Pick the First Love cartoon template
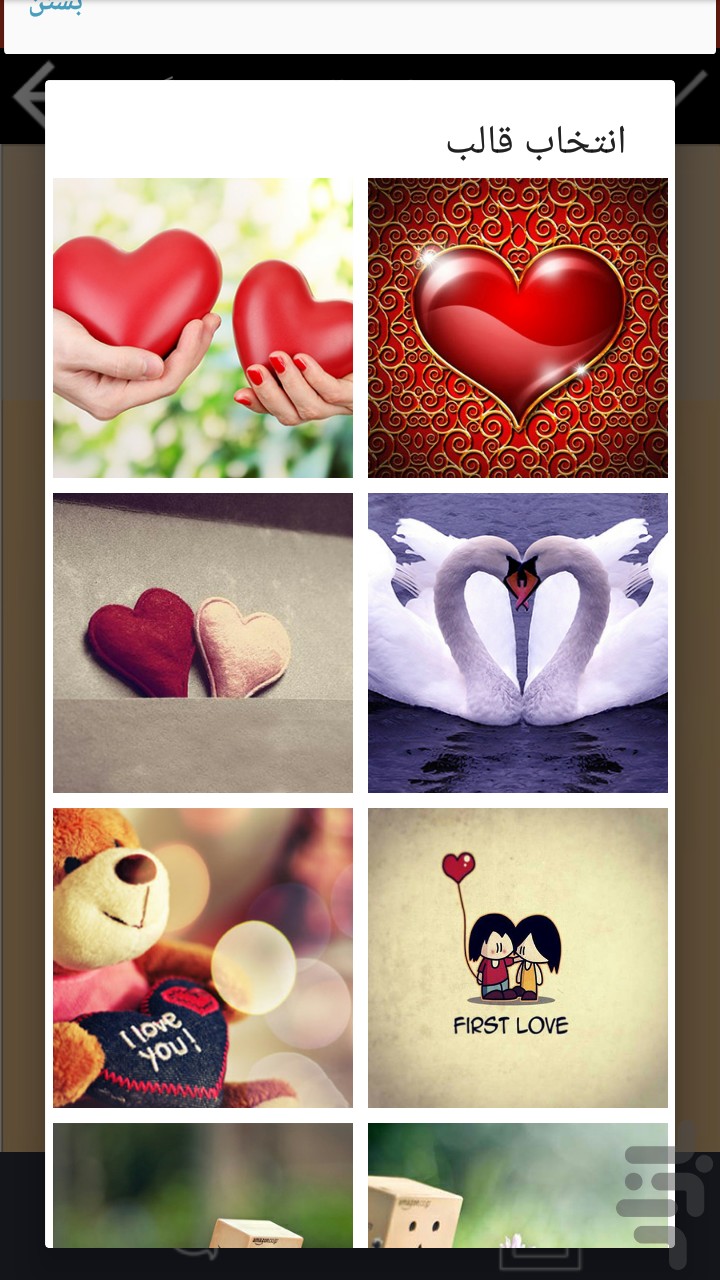 (x=518, y=958)
